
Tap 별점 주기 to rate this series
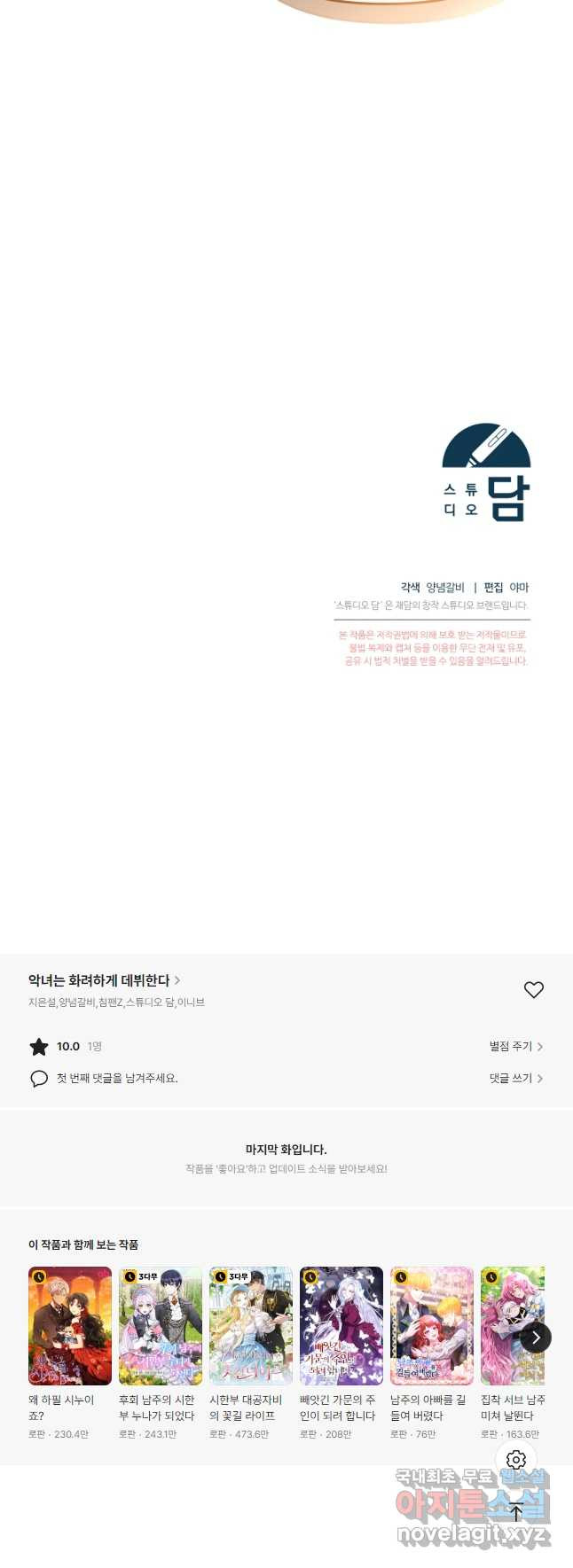coord(515,1047)
